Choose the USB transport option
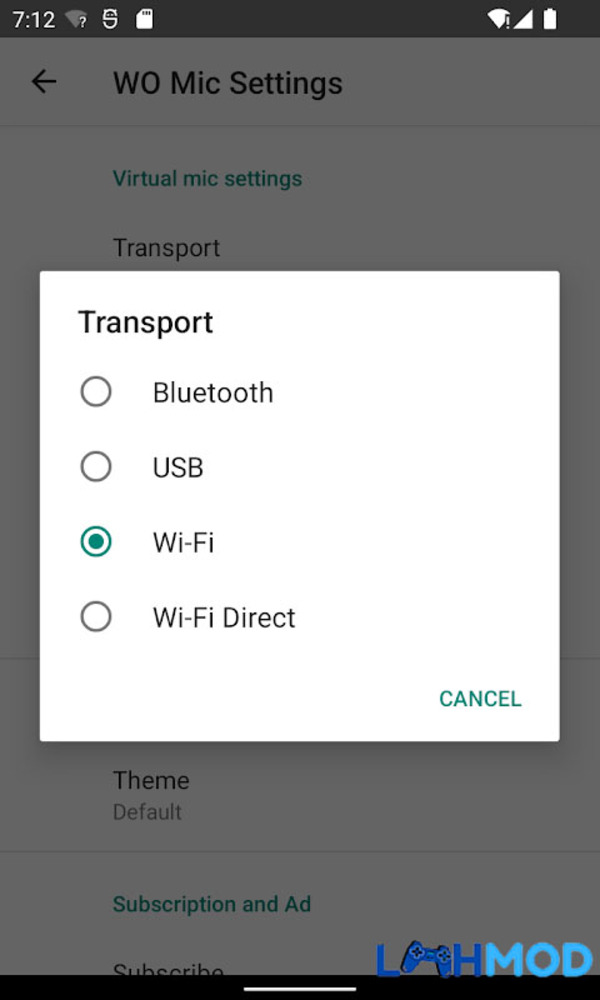This screenshot has width=600, height=1000. point(299,467)
